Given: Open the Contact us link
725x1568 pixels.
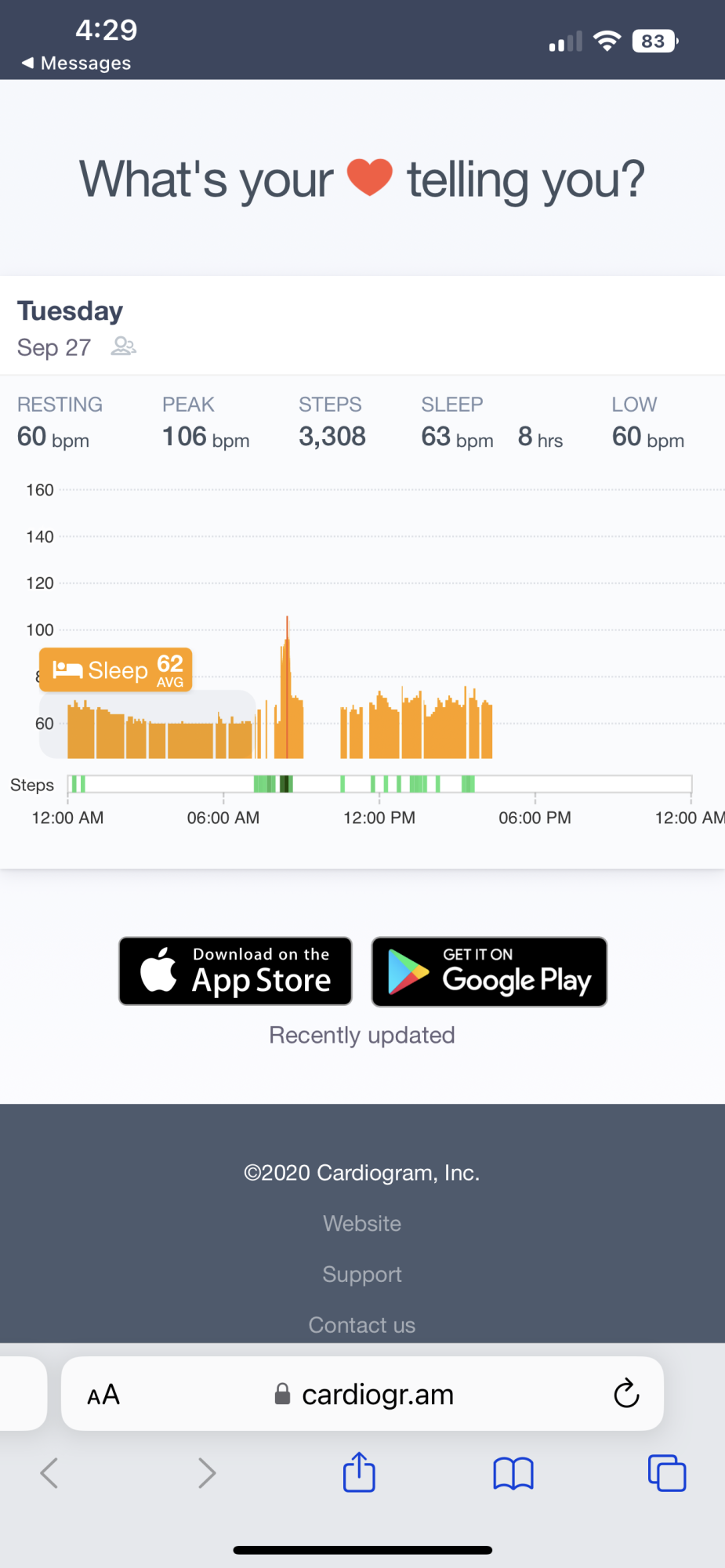Looking at the screenshot, I should [362, 1325].
